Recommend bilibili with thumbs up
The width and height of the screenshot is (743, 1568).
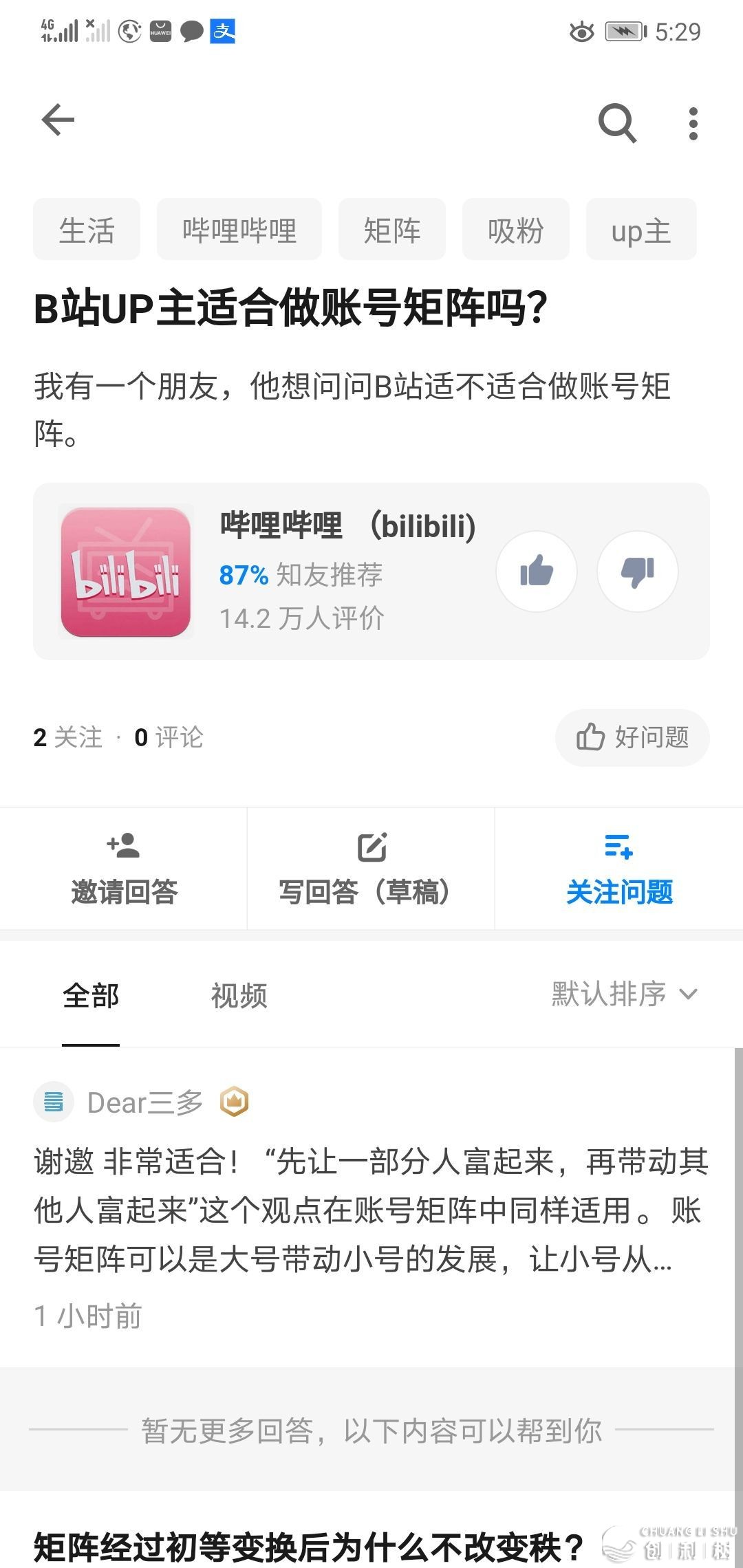[536, 571]
